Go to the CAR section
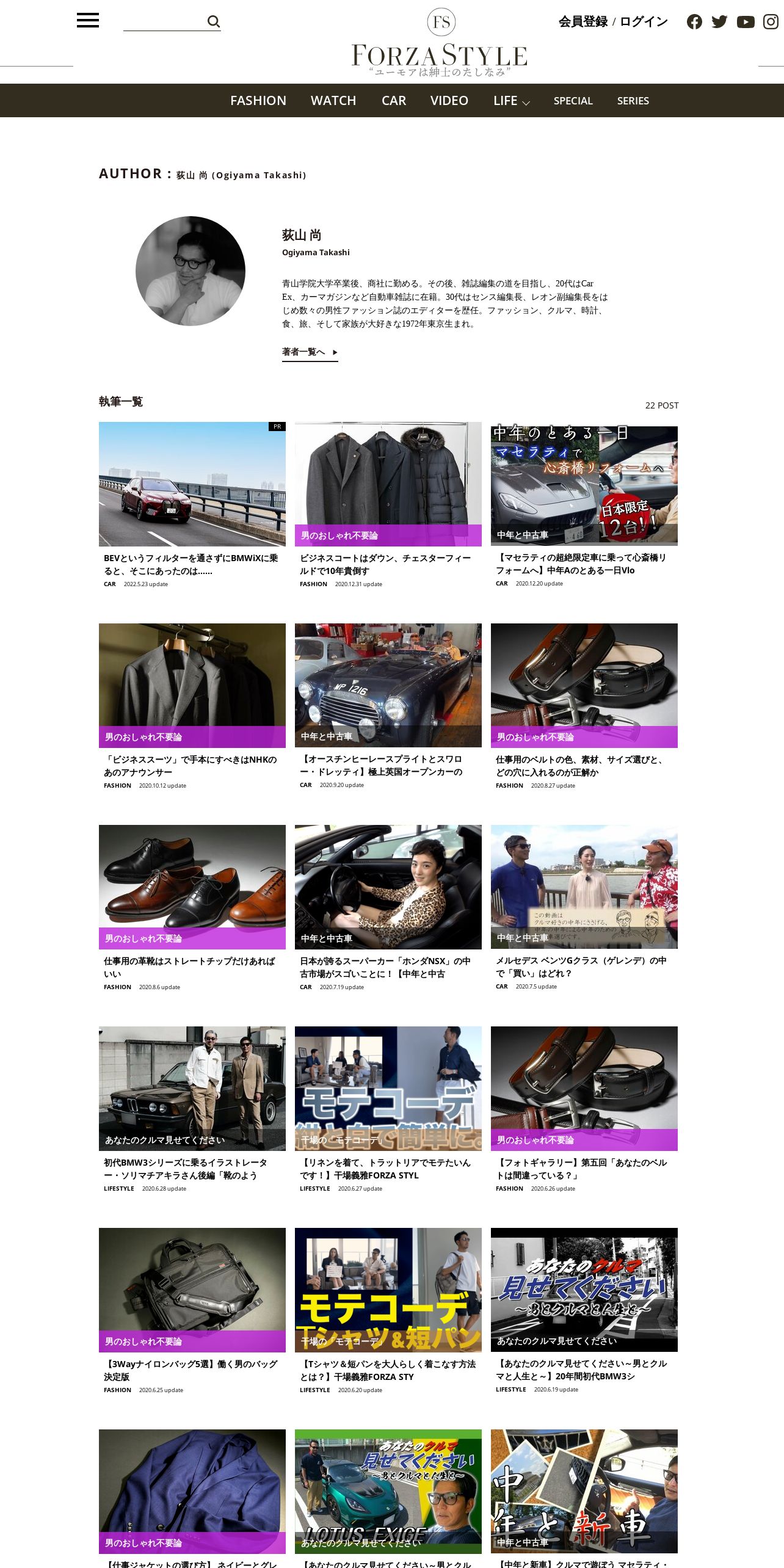784x1568 pixels. coord(394,101)
